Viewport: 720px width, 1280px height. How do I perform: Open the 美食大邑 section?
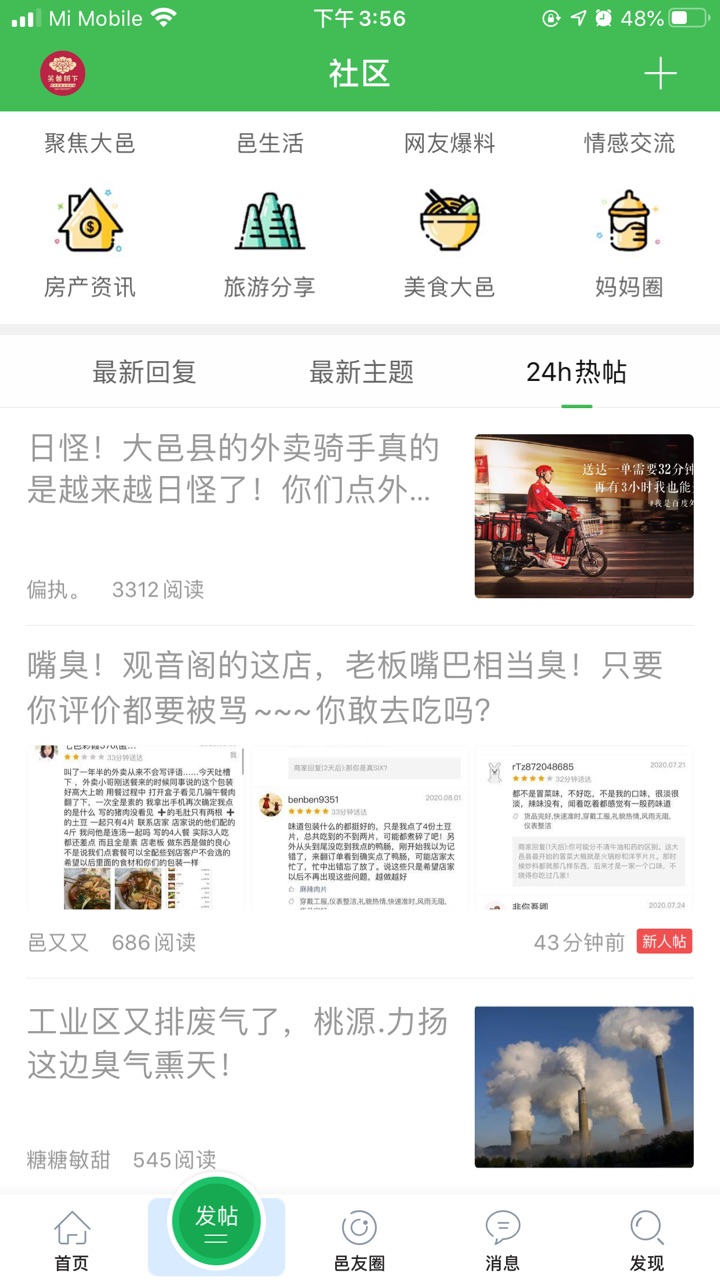[x=450, y=243]
